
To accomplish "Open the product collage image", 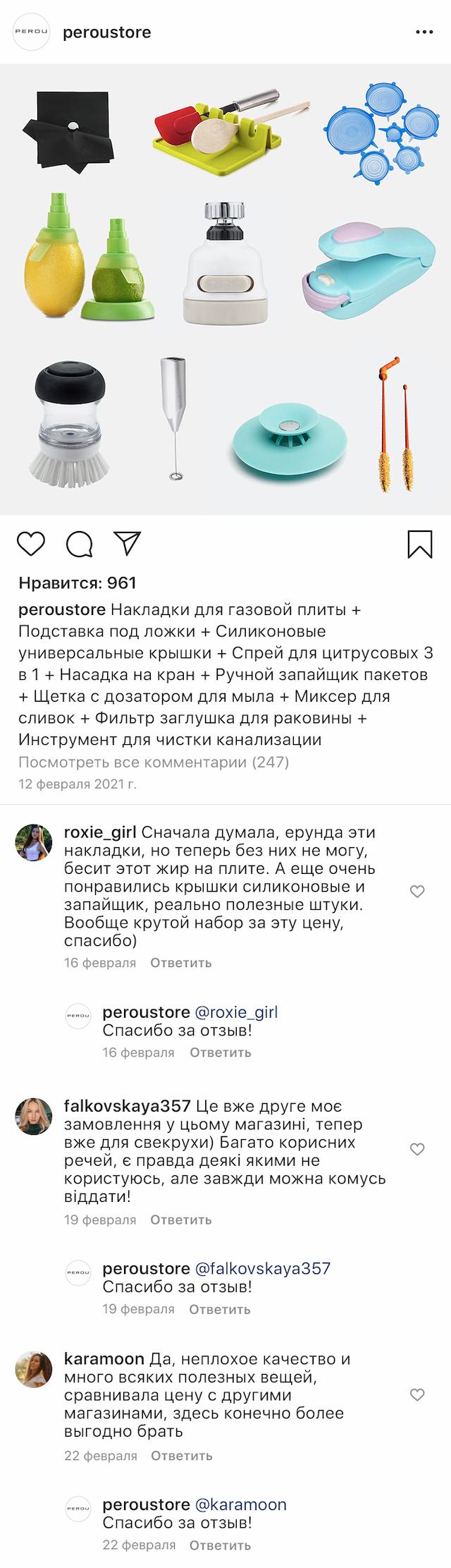I will 225,289.
